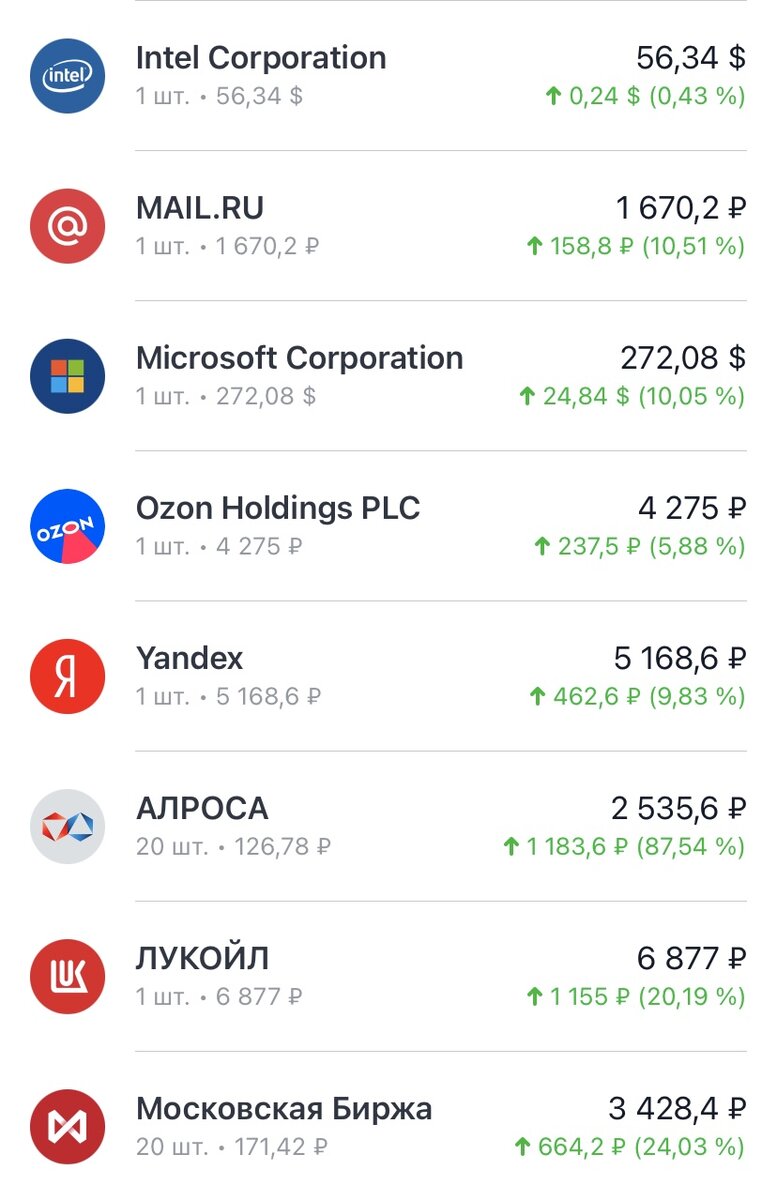Click the Yandex position title
Viewport: 777px width, 1200px height.
click(x=190, y=658)
